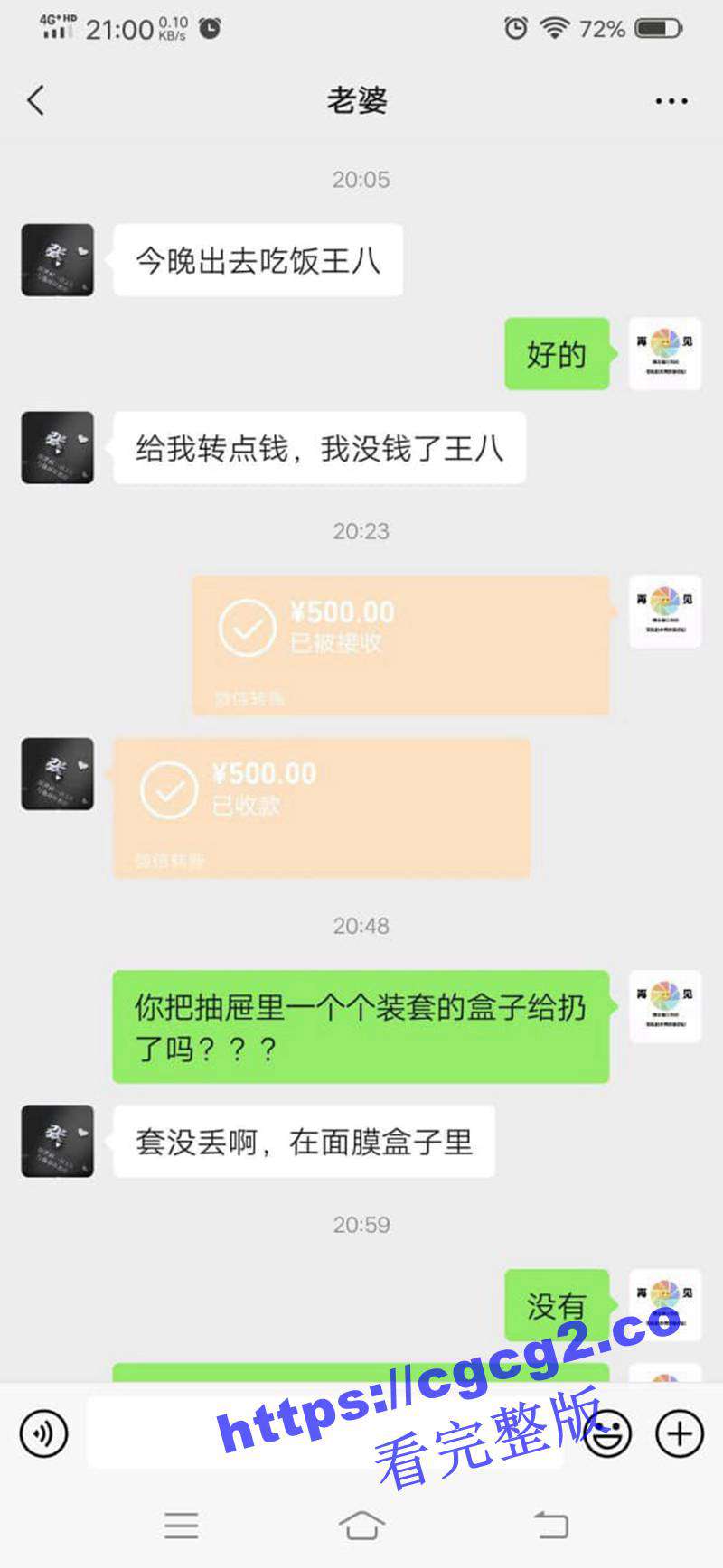Open the ¥500.00 transfer marked 已收款
Screen dimensions: 723x1568
(x=321, y=807)
